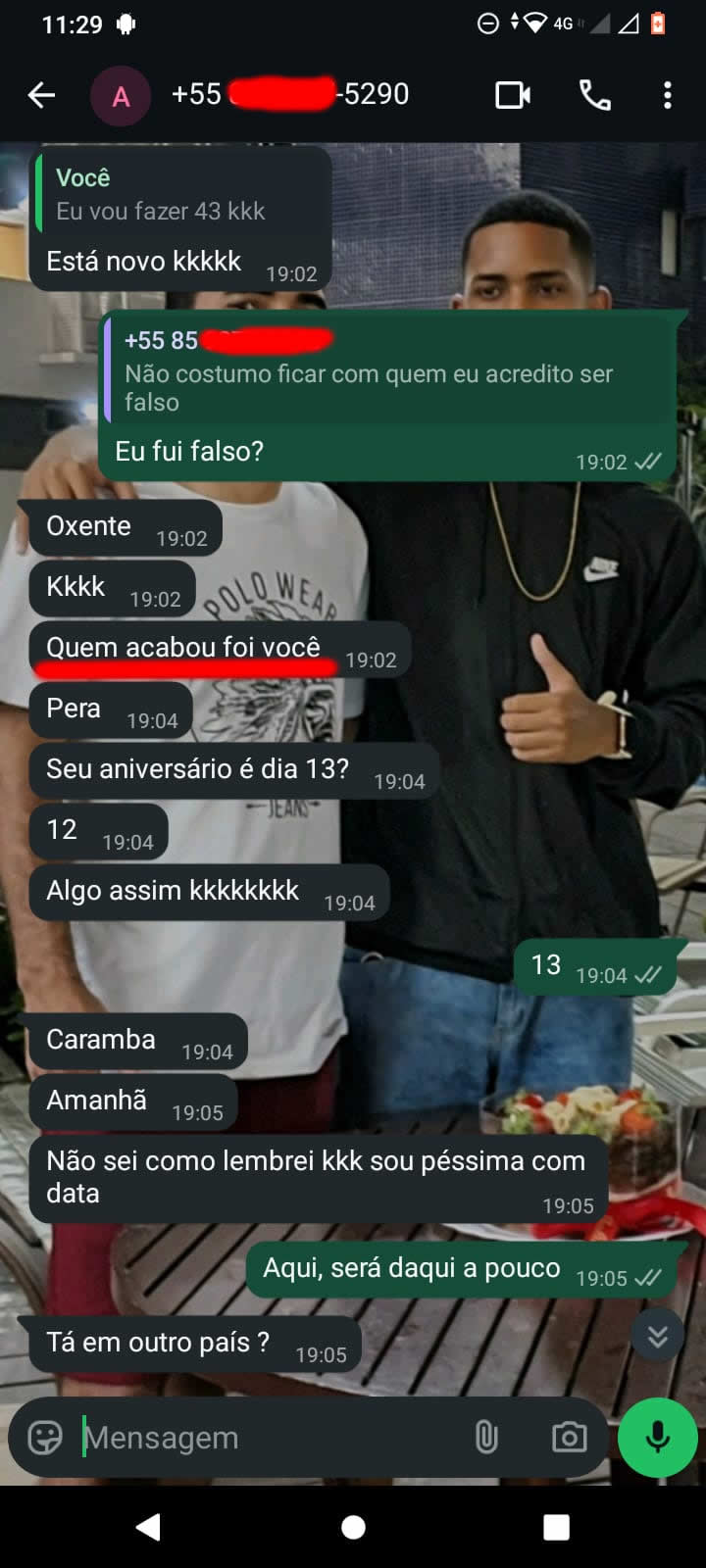This screenshot has width=706, height=1568.
Task: Tap the back arrow to exit the chat
Action: tap(39, 94)
